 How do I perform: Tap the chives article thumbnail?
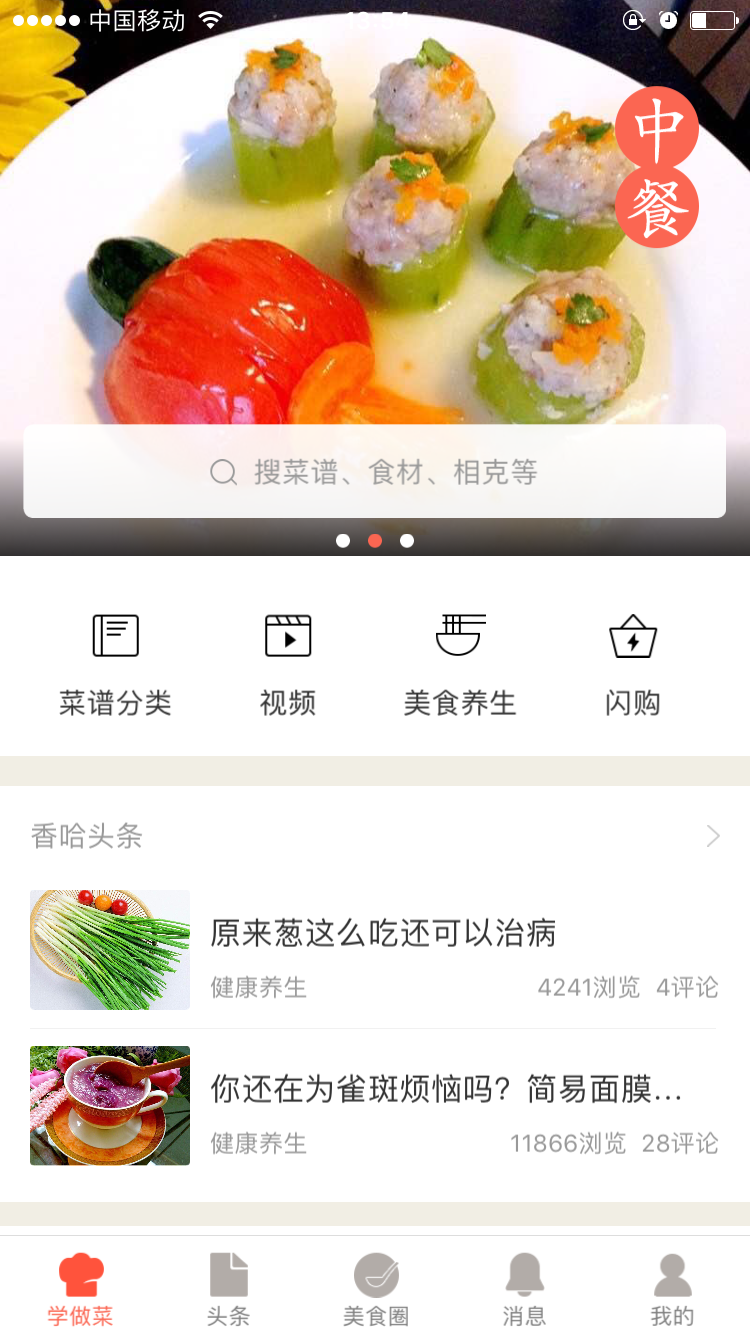click(110, 949)
